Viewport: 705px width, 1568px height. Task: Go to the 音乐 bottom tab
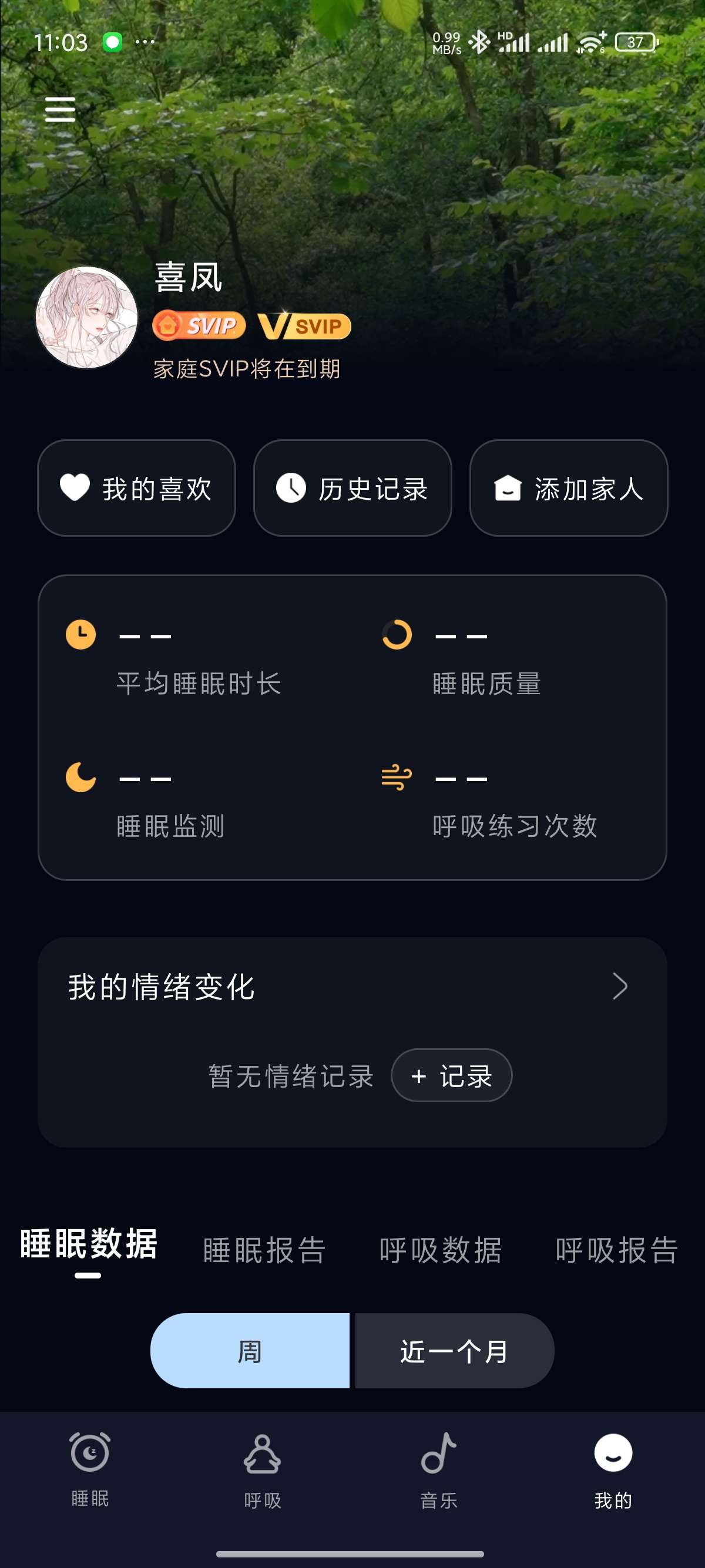click(x=438, y=1468)
